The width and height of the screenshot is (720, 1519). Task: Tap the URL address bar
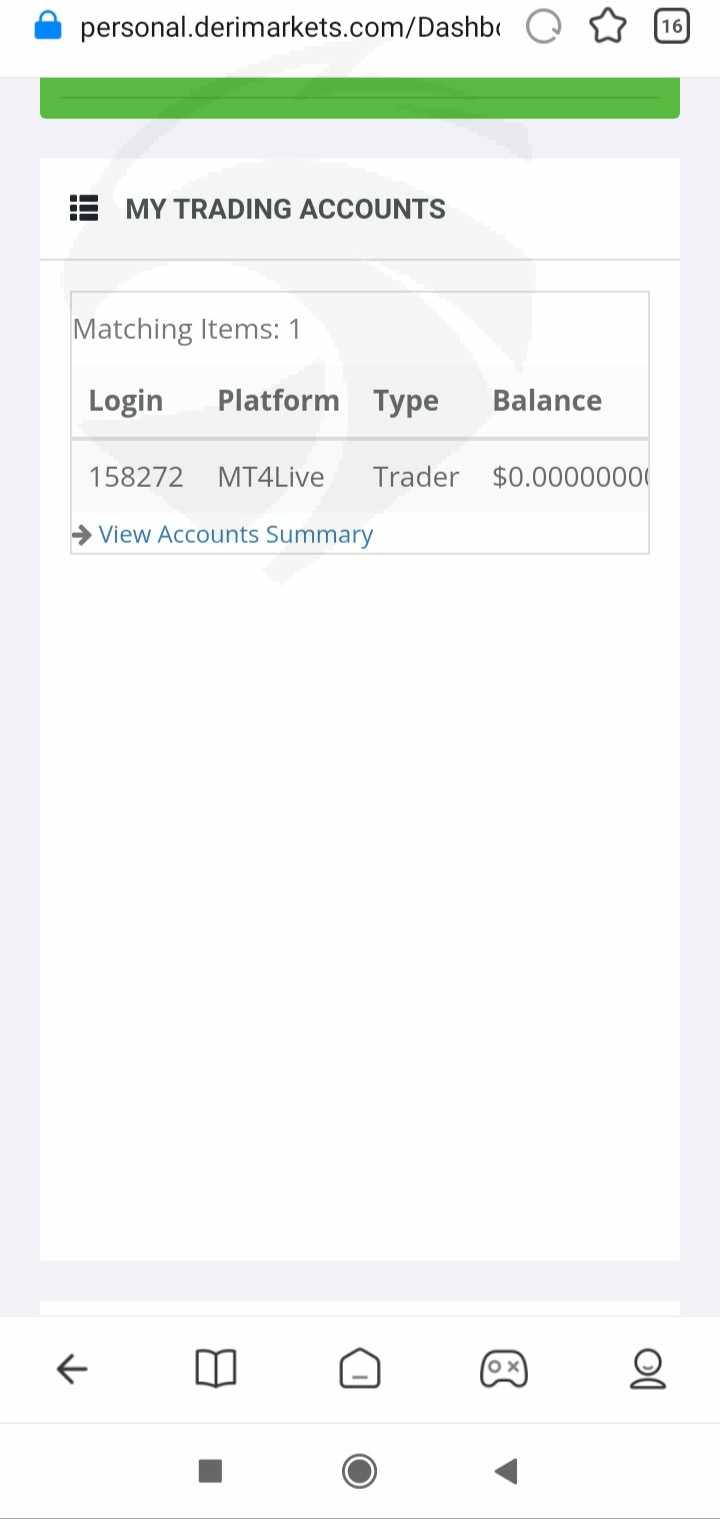tap(289, 27)
